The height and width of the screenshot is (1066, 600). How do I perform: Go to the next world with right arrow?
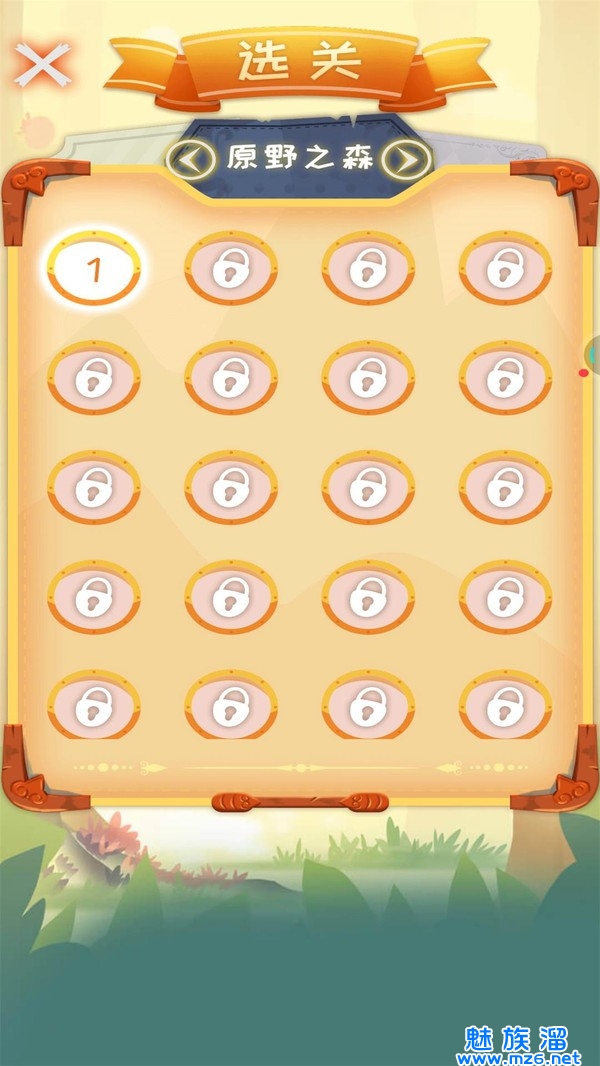click(x=407, y=159)
